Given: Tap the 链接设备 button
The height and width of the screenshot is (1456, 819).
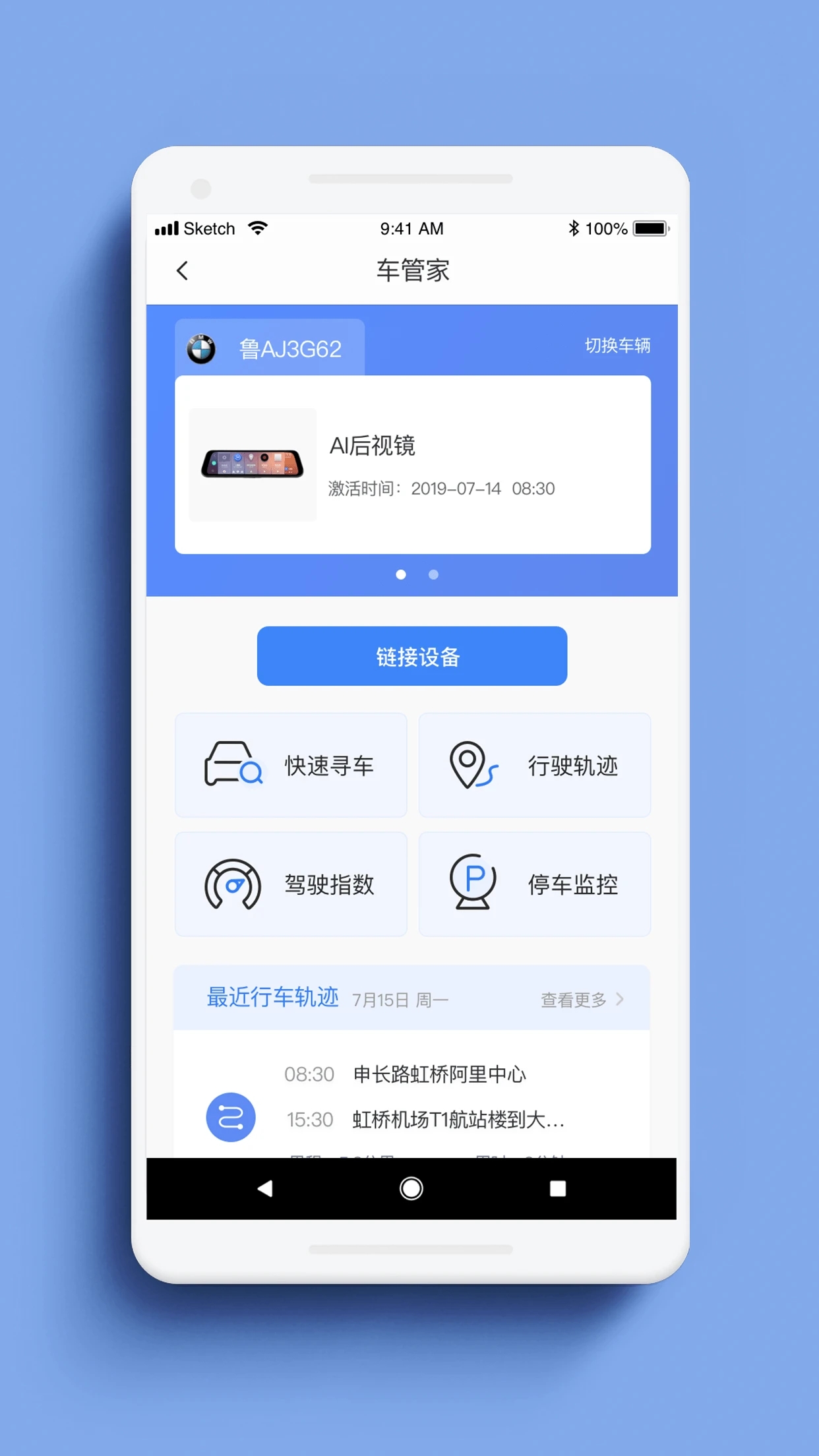Looking at the screenshot, I should (412, 656).
